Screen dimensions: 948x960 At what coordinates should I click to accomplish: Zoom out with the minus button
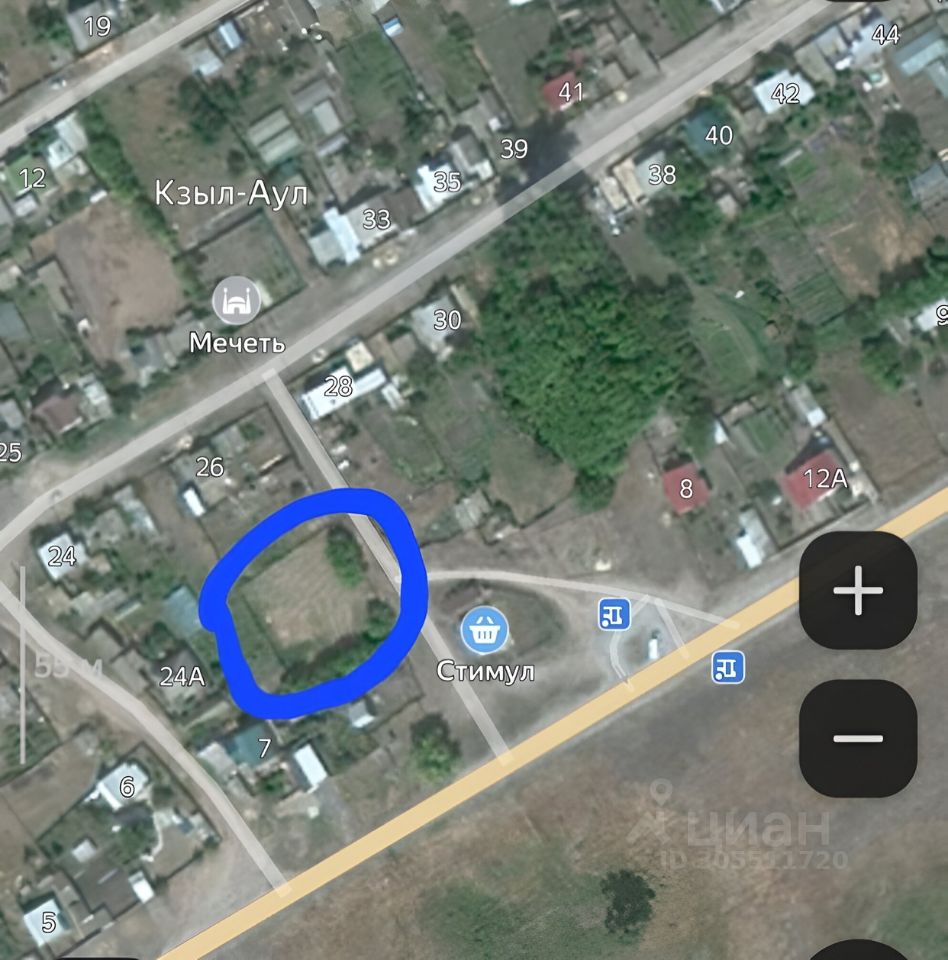[857, 739]
